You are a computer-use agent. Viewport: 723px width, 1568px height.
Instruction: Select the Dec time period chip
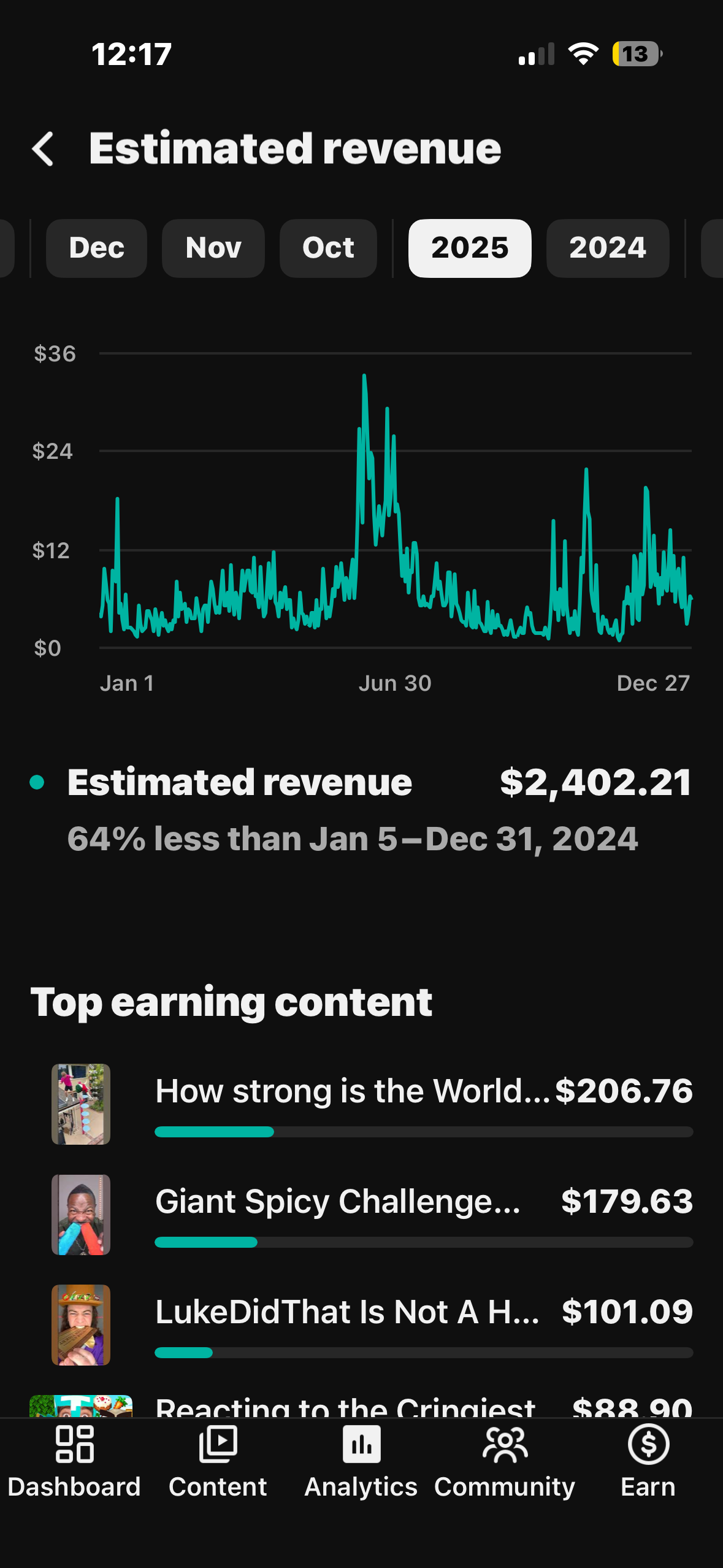coord(96,248)
